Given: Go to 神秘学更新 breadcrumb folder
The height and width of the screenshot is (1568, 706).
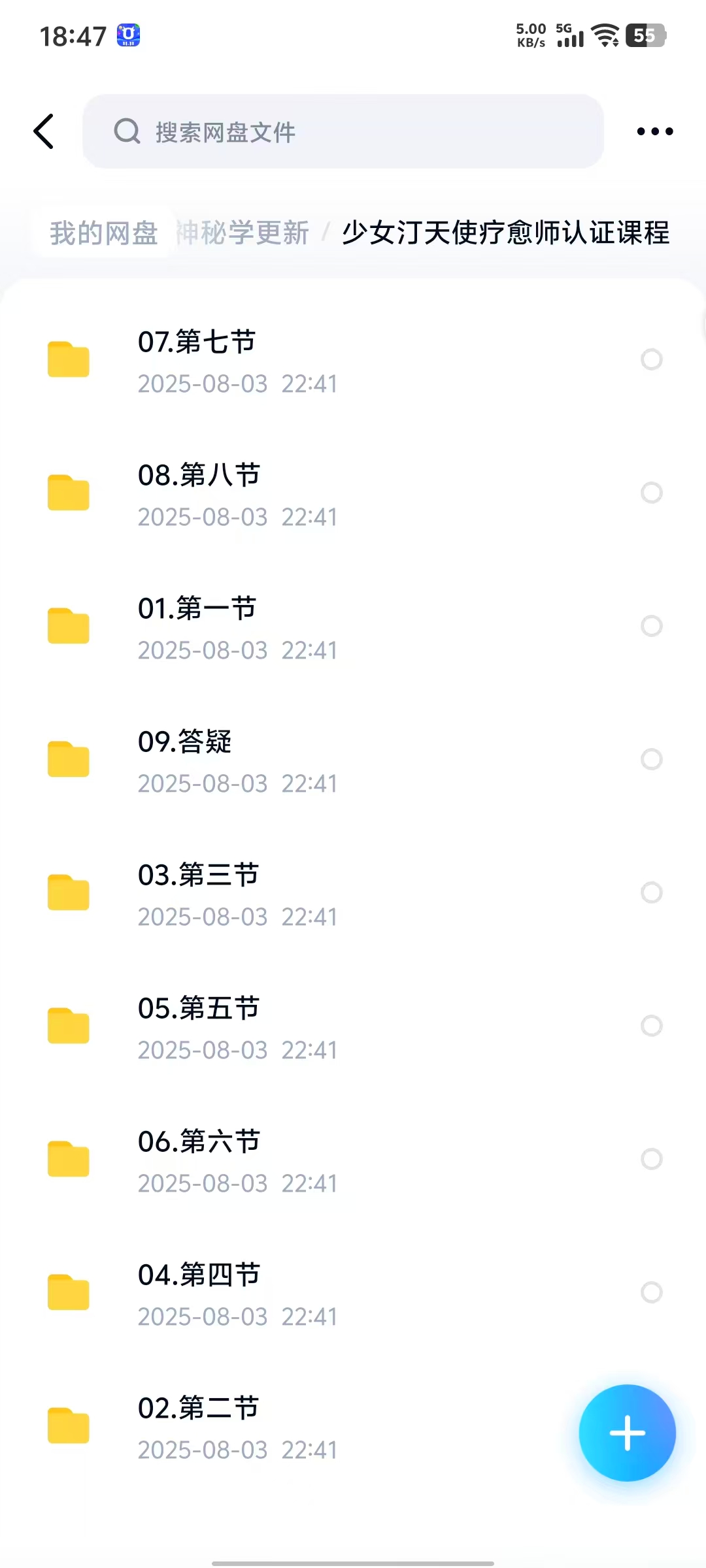Looking at the screenshot, I should point(243,233).
